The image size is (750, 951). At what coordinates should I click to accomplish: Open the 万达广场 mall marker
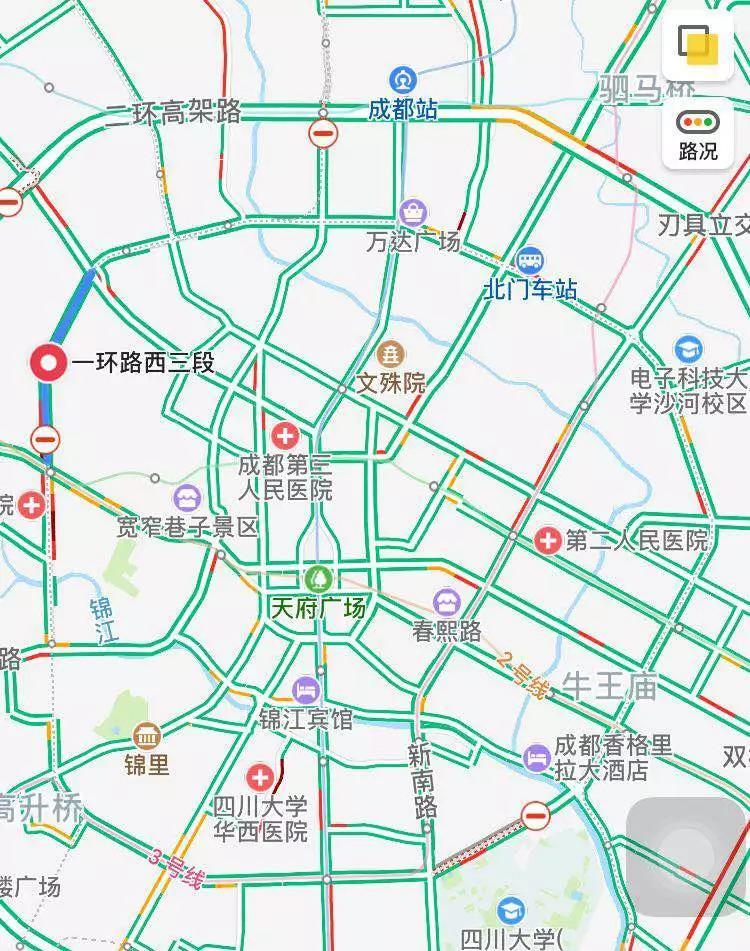tap(411, 212)
